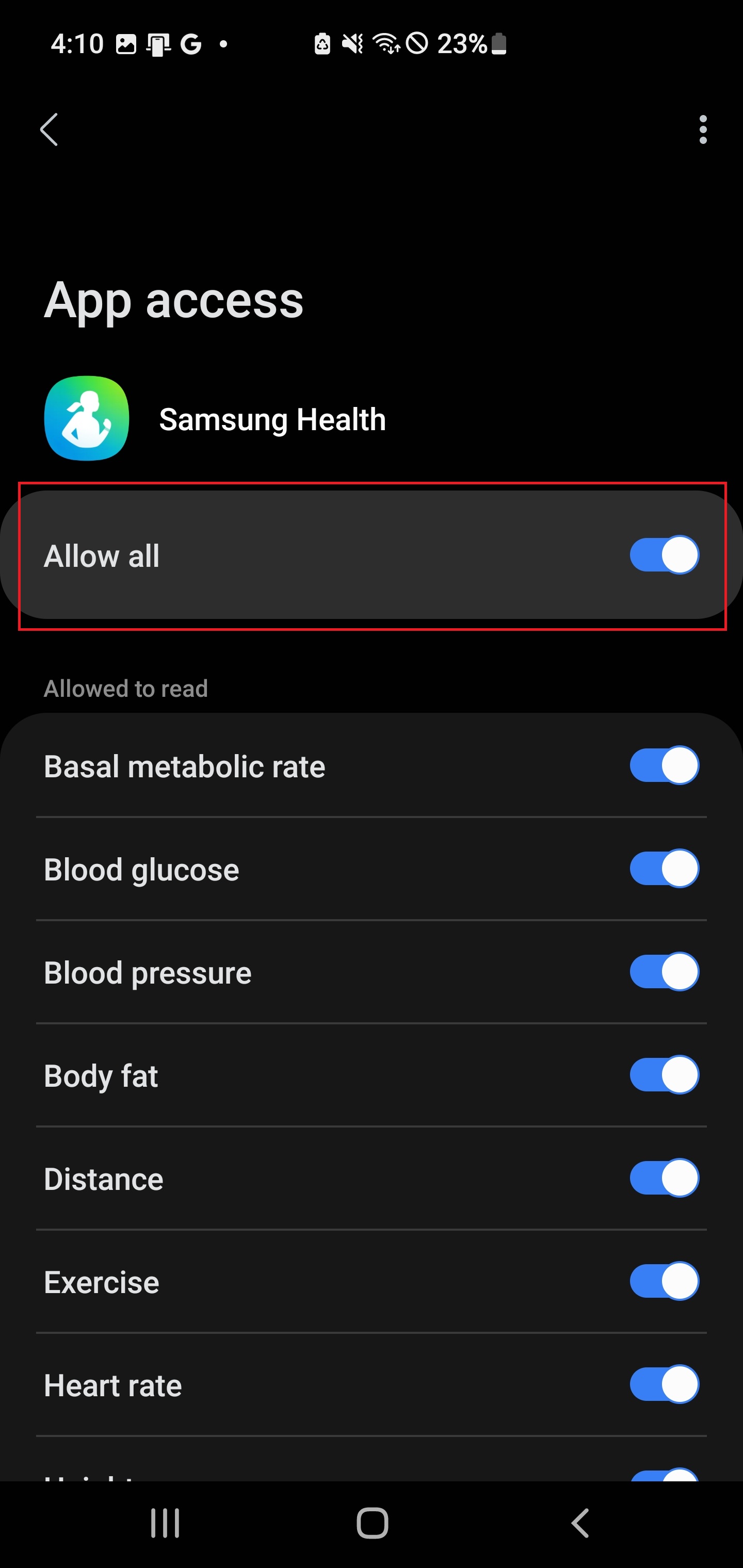Toggle off Blood glucose access
The width and height of the screenshot is (743, 1568).
tap(664, 869)
